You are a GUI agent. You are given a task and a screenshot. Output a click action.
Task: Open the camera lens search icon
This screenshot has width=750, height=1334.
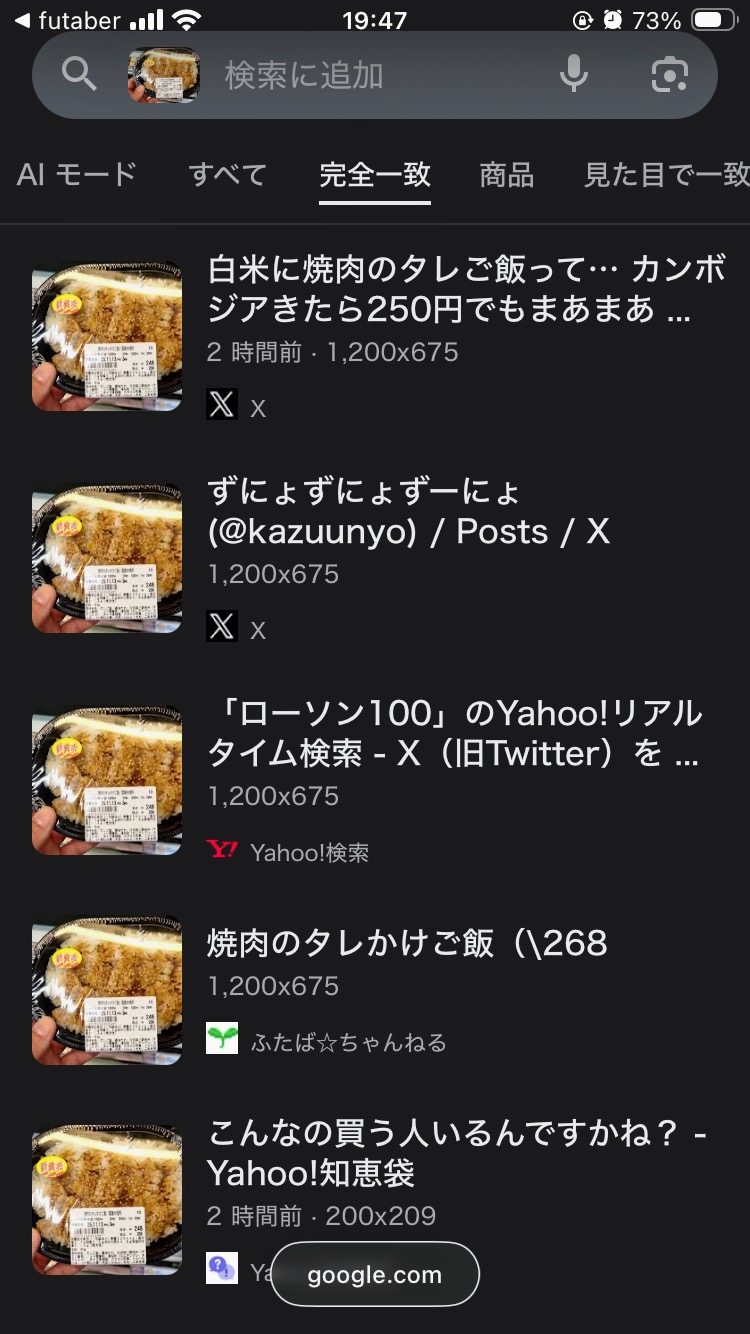669,75
